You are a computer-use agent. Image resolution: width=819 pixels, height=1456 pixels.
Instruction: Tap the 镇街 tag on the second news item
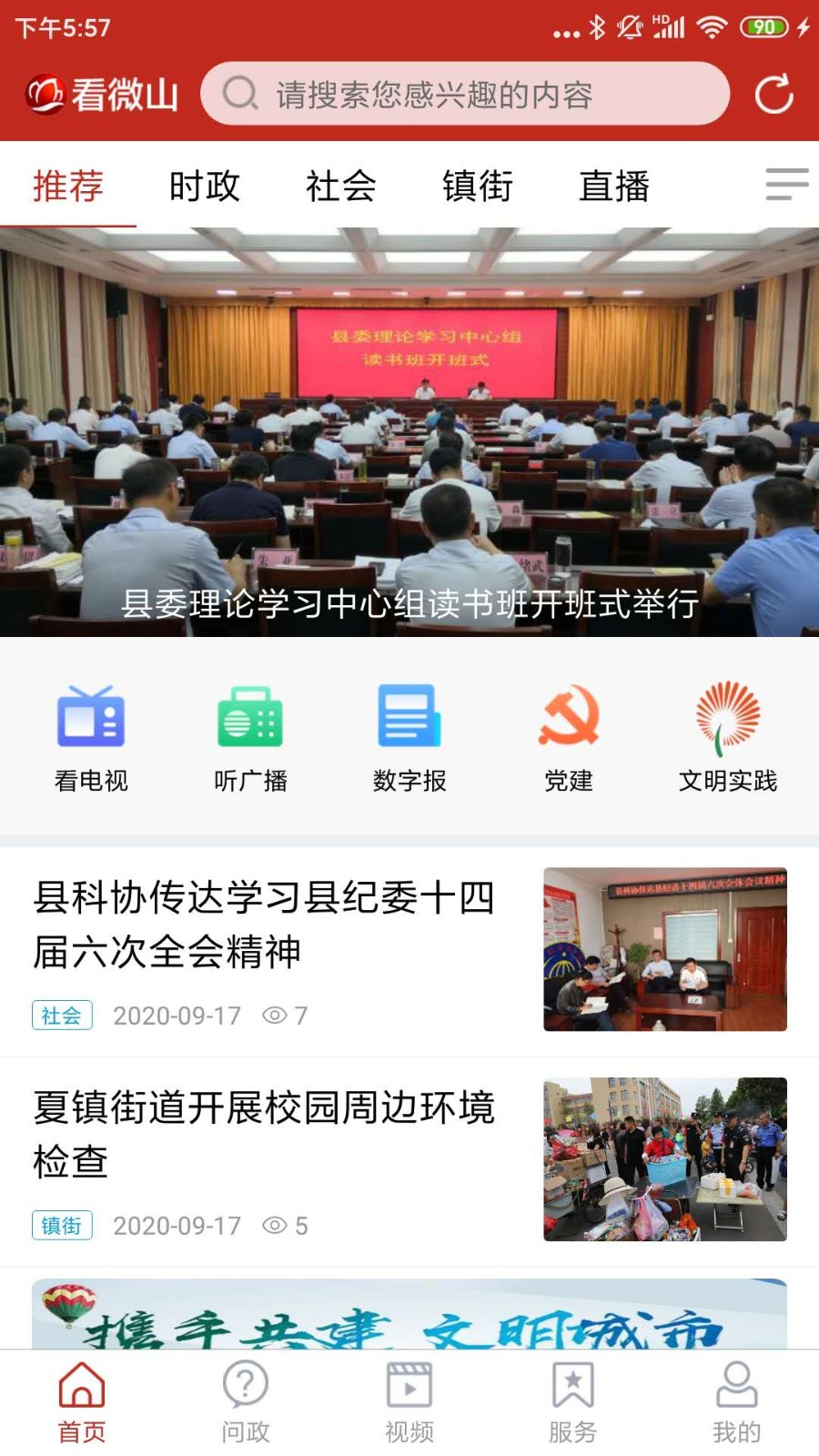point(62,1226)
